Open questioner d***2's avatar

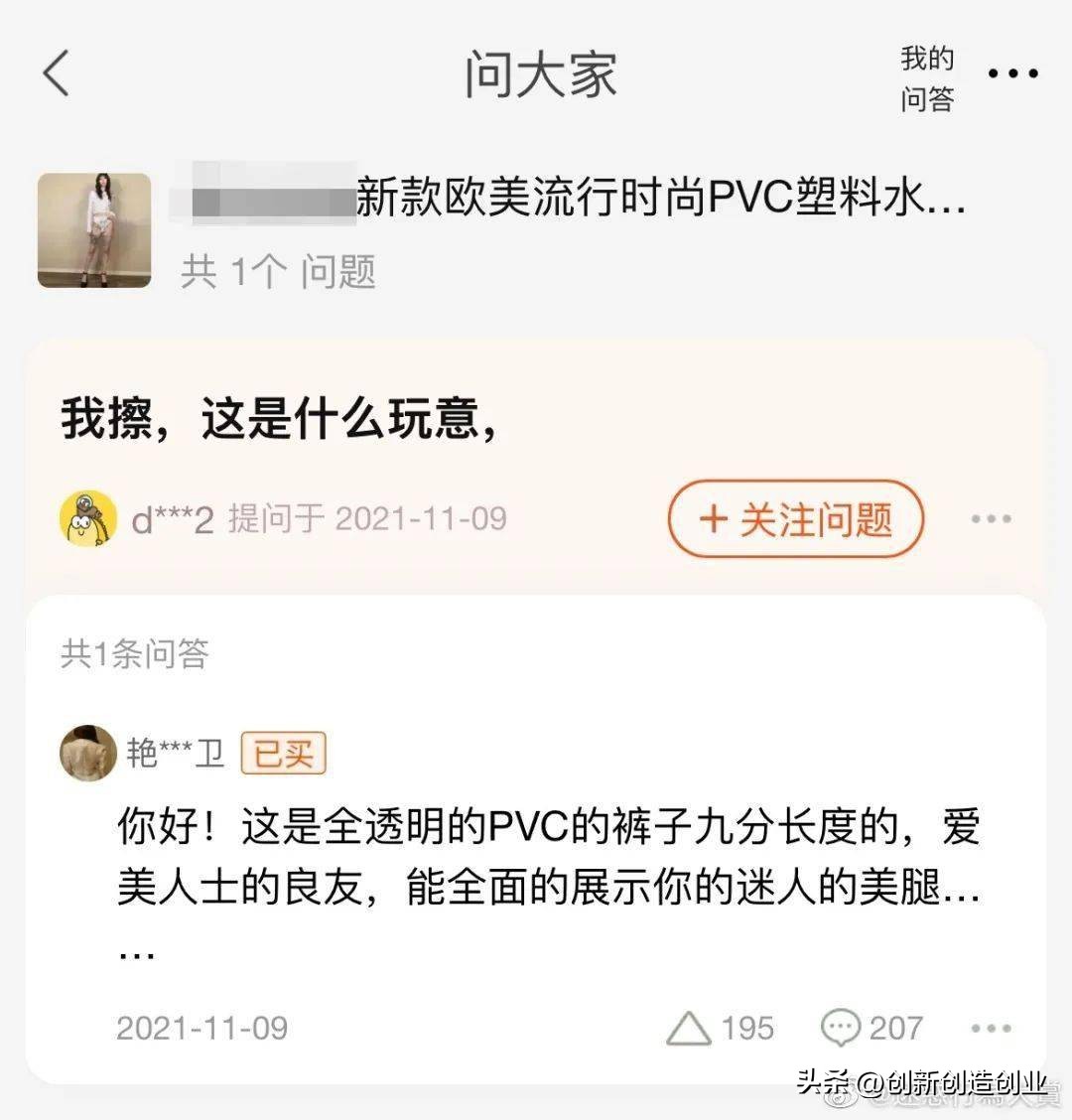coord(86,519)
